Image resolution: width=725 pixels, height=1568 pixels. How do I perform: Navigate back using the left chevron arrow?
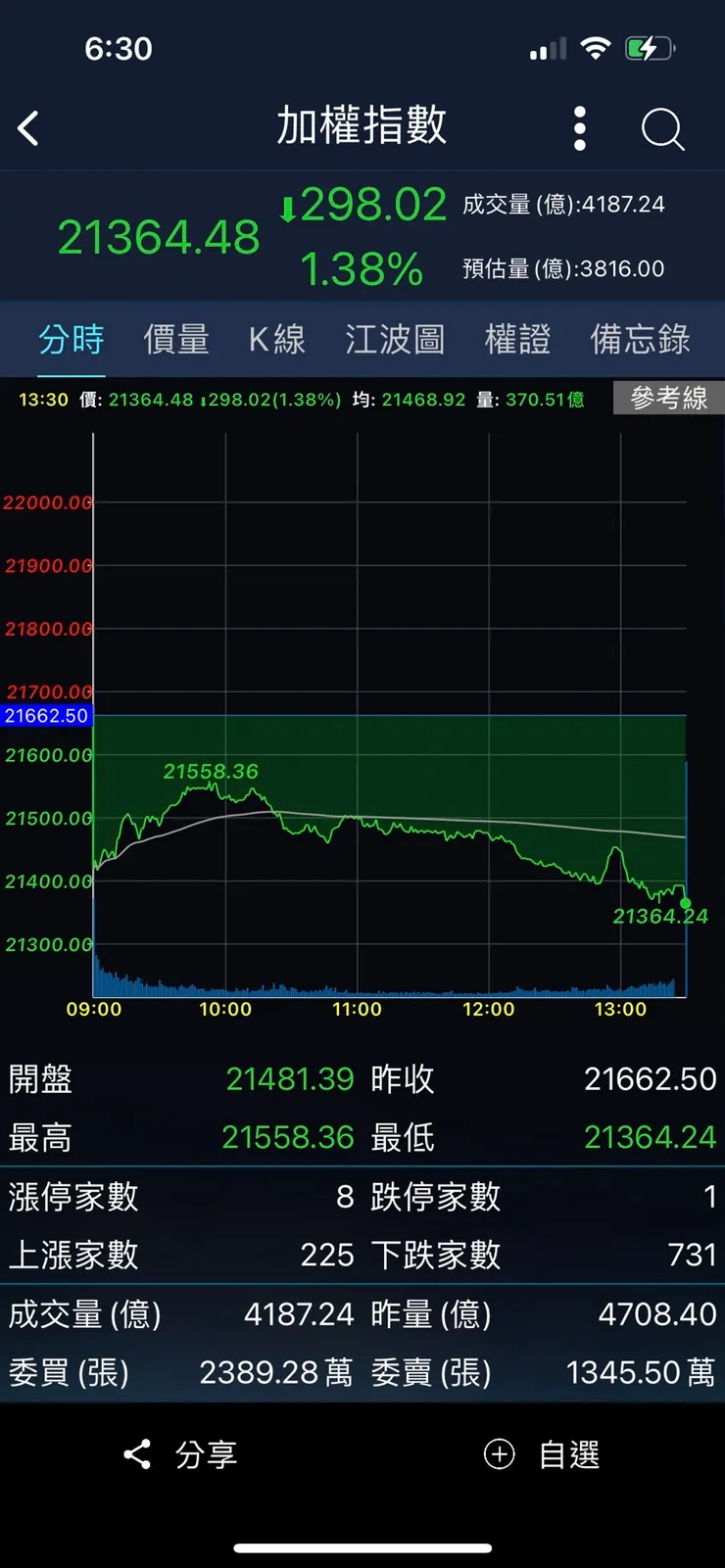coord(28,128)
